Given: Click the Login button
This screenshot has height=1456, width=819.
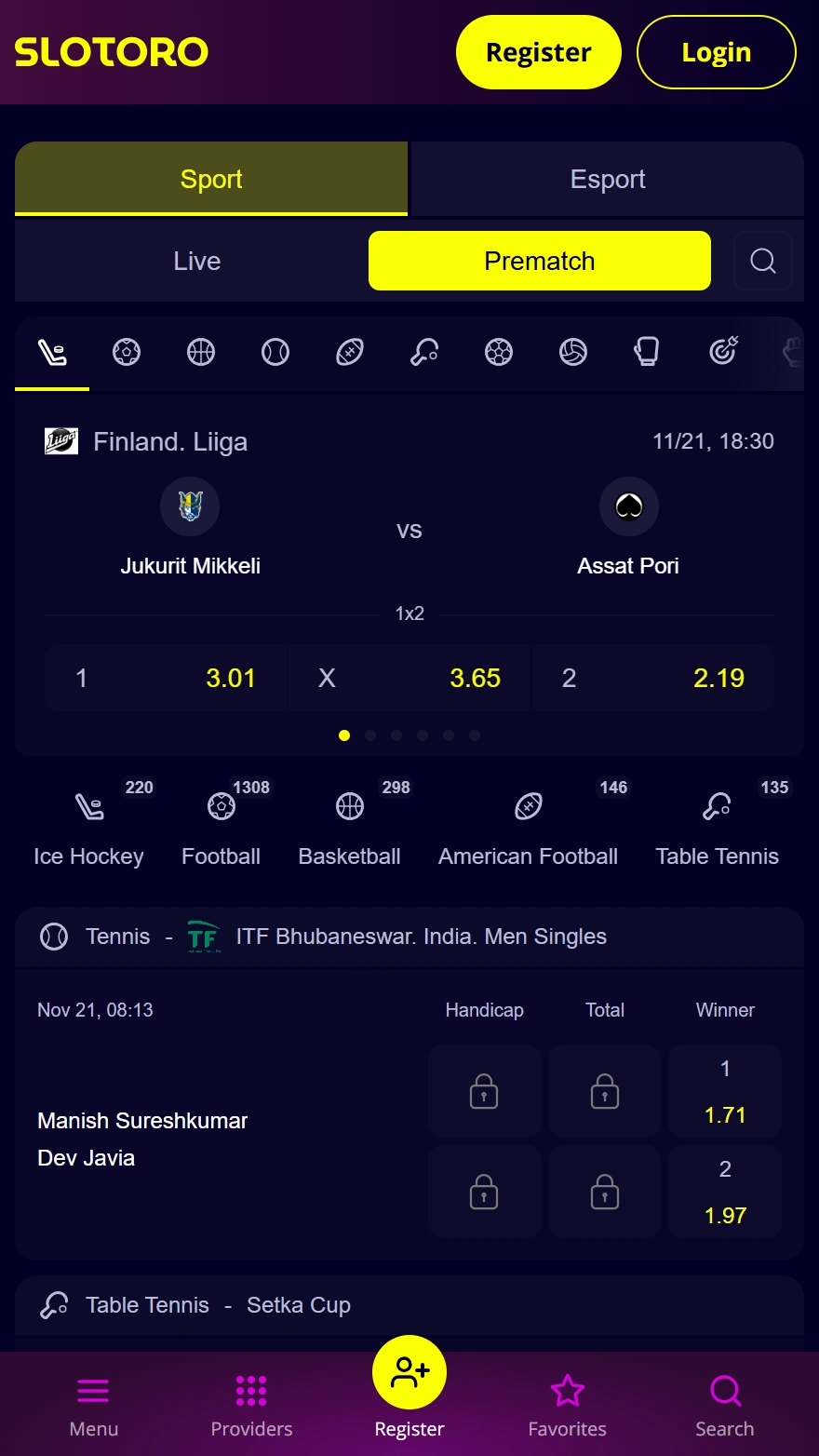Looking at the screenshot, I should point(716,52).
